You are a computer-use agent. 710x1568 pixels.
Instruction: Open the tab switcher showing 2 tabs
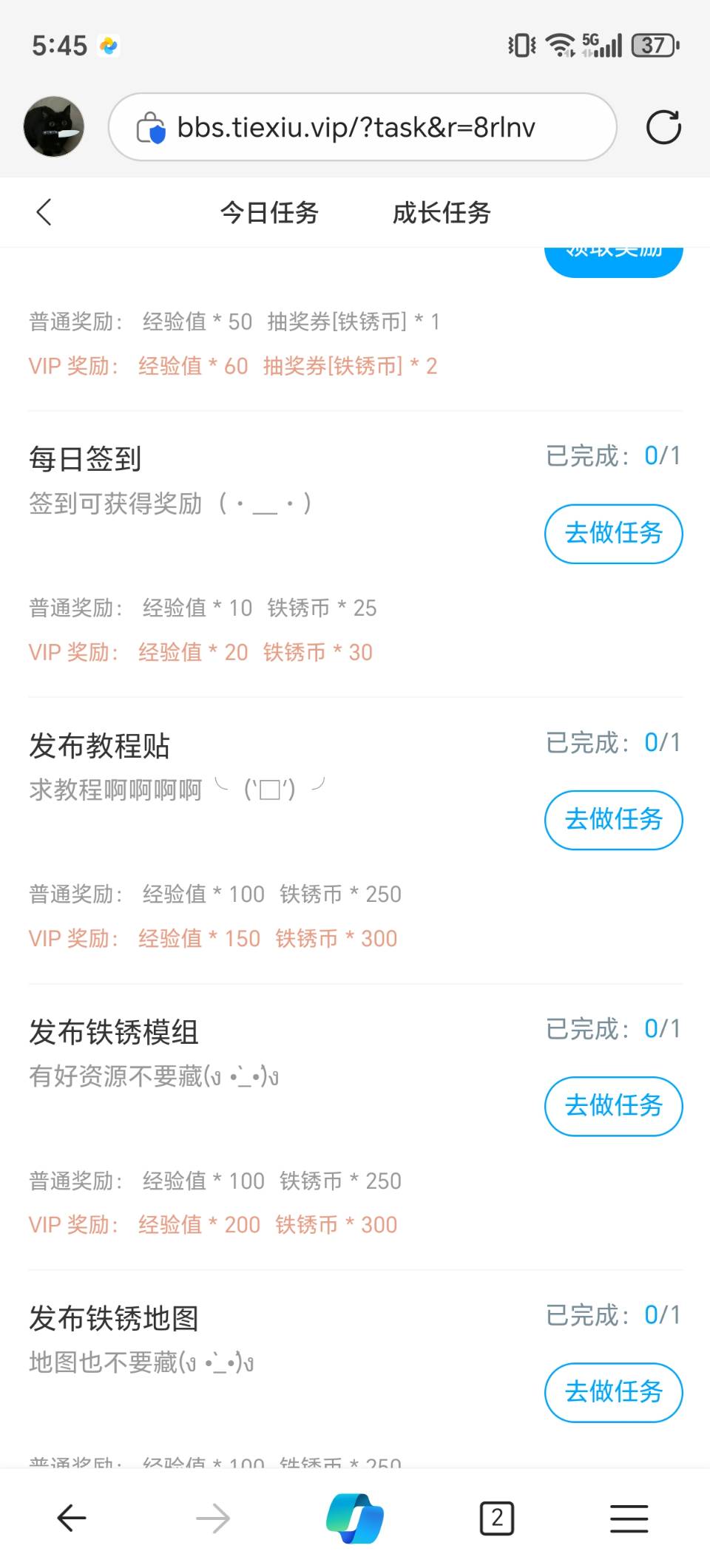coord(497,1518)
